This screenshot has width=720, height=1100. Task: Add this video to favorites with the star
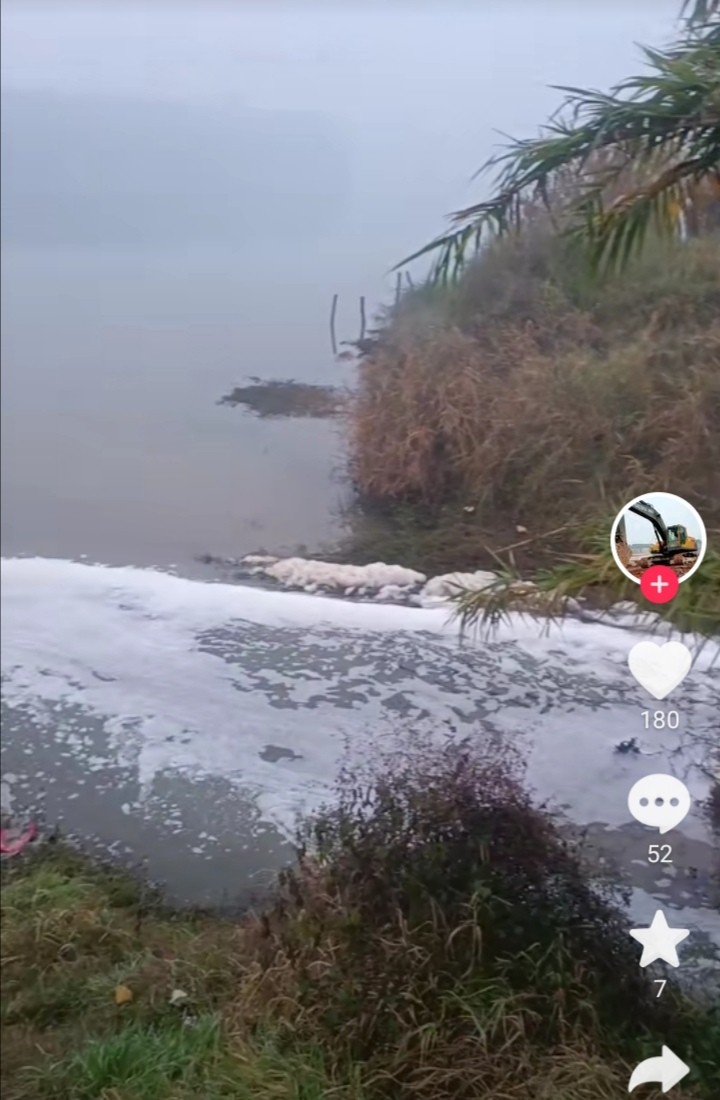pyautogui.click(x=659, y=940)
